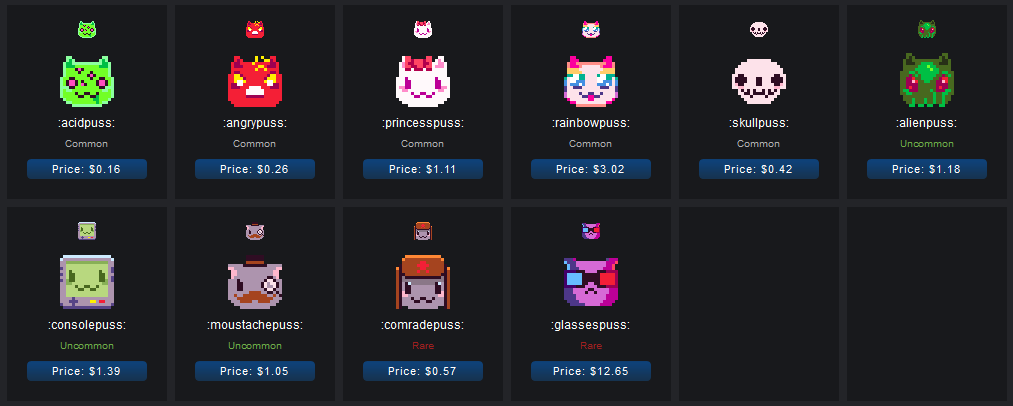Open glassespuss price $12.65 button
1013x406 pixels.
(591, 371)
